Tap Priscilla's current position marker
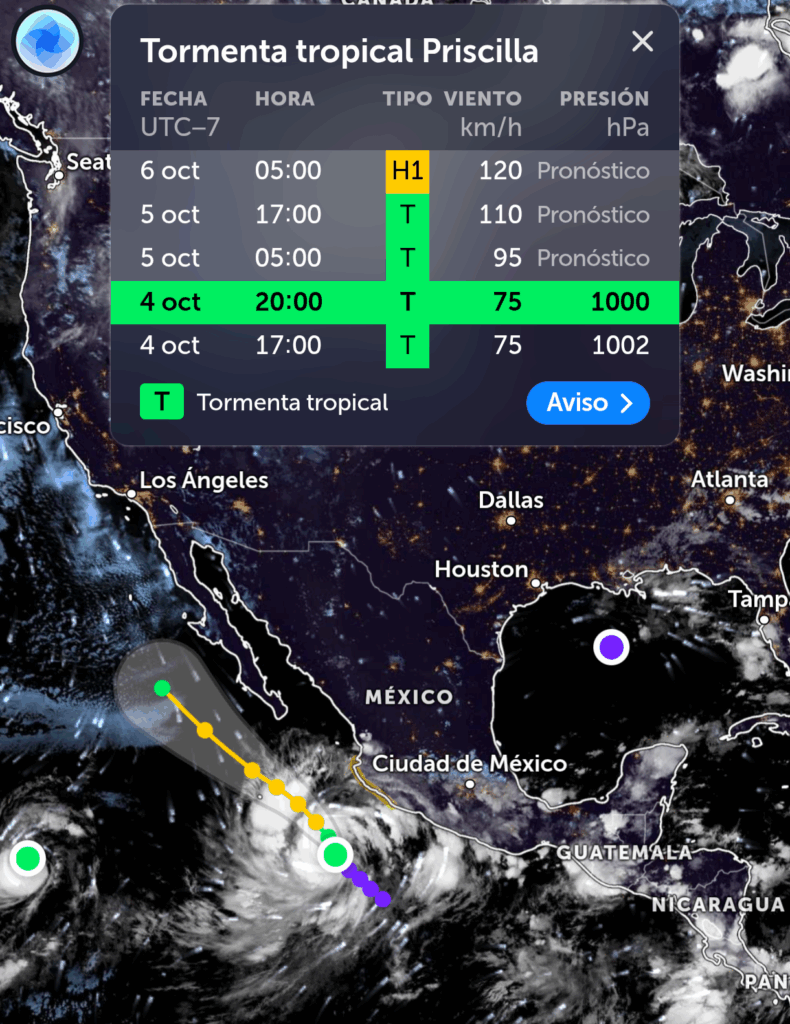790x1024 pixels. pos(335,854)
